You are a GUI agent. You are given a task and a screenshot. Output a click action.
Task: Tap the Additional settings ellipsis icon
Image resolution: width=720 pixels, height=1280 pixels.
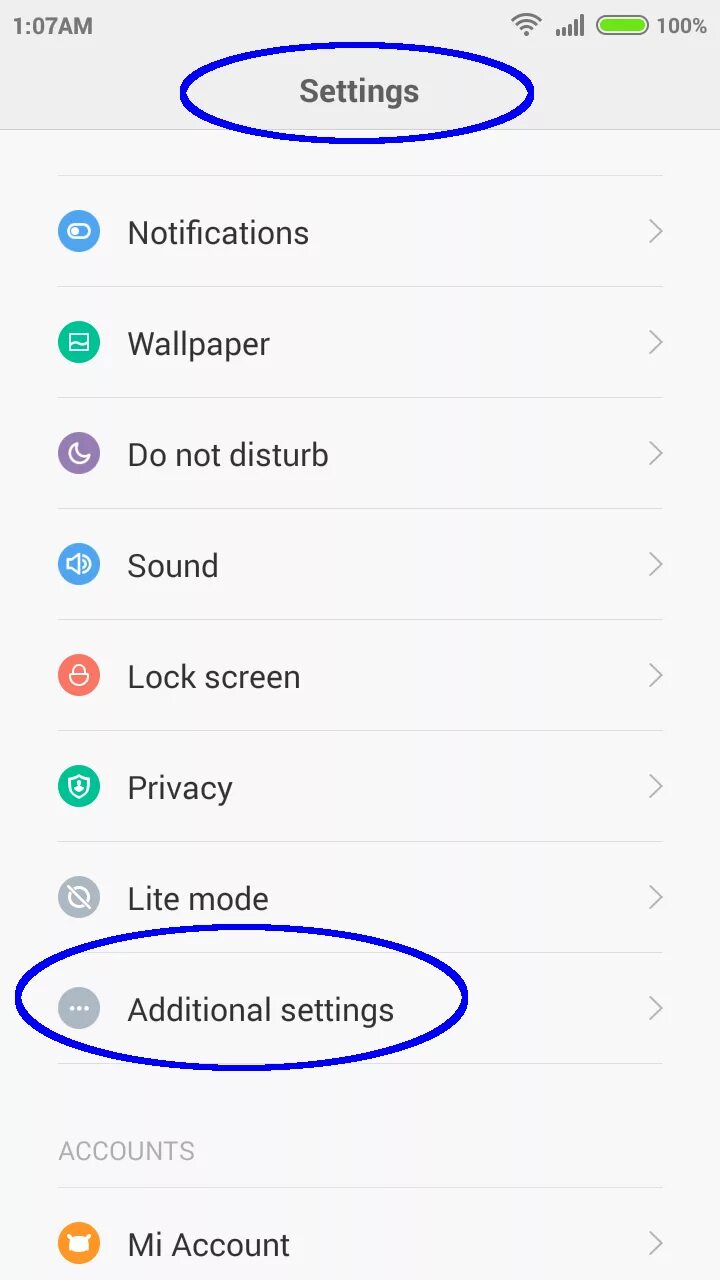[x=79, y=1008]
